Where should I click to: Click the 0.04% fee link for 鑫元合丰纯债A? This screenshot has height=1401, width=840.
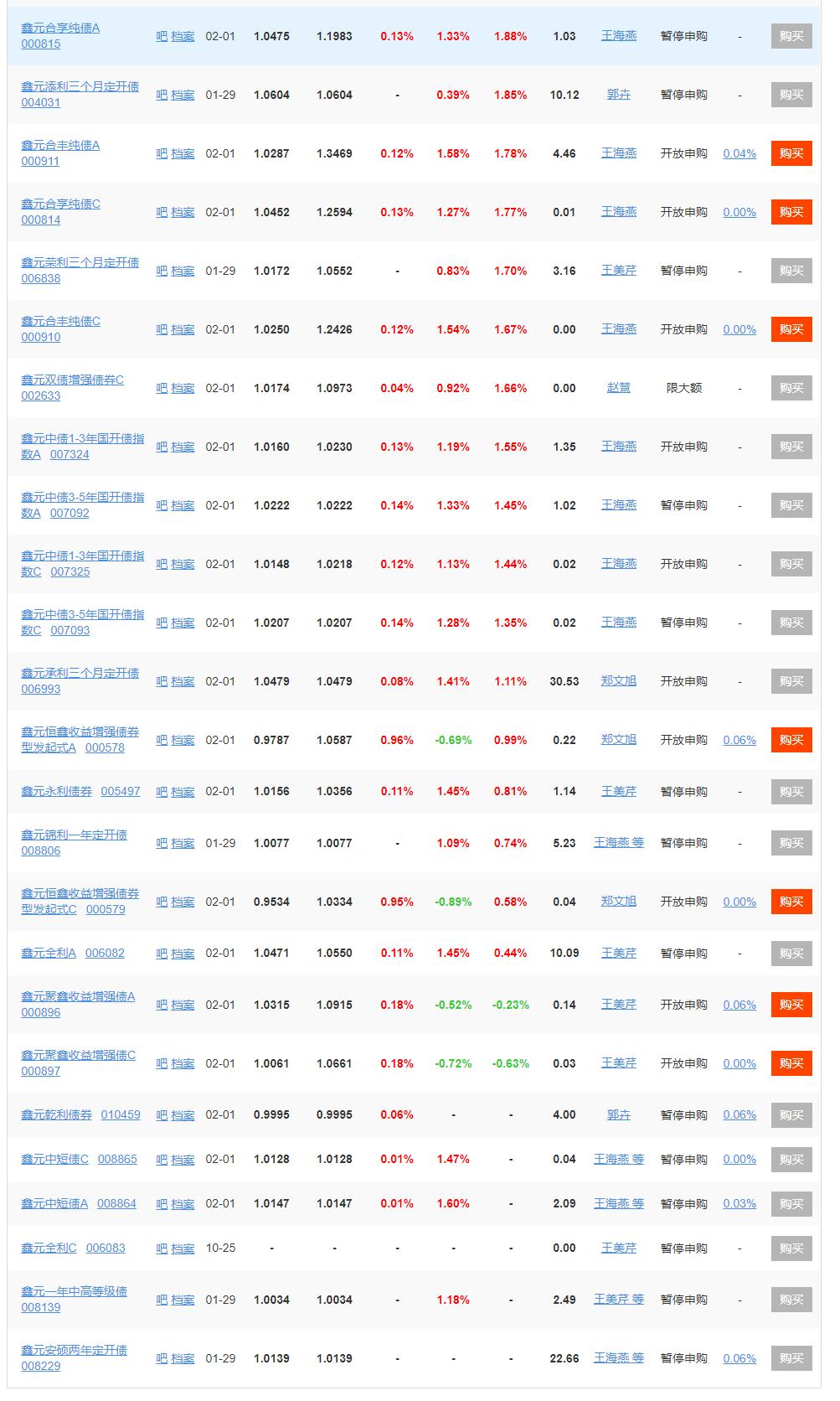(x=739, y=153)
